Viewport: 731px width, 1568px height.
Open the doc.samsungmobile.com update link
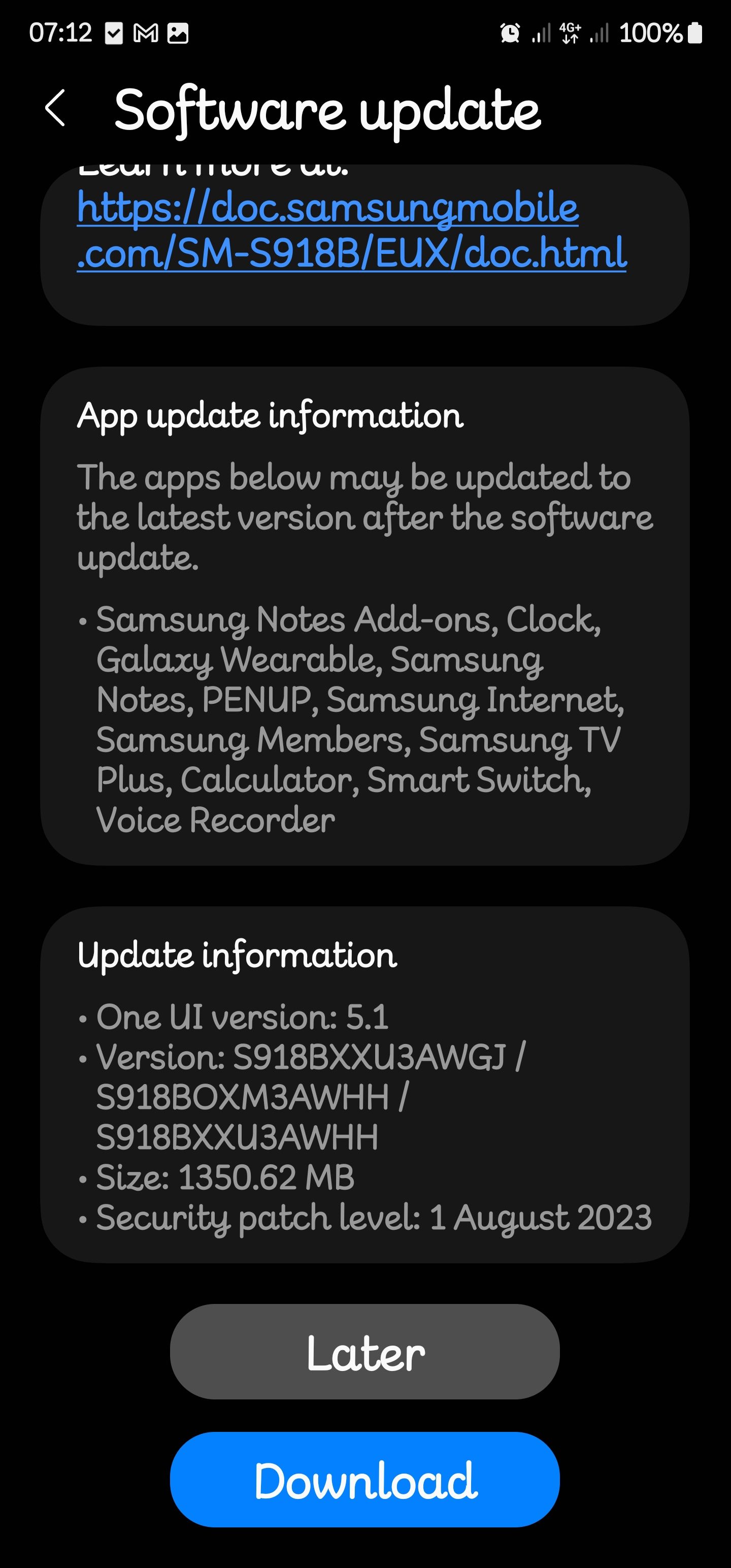352,235
